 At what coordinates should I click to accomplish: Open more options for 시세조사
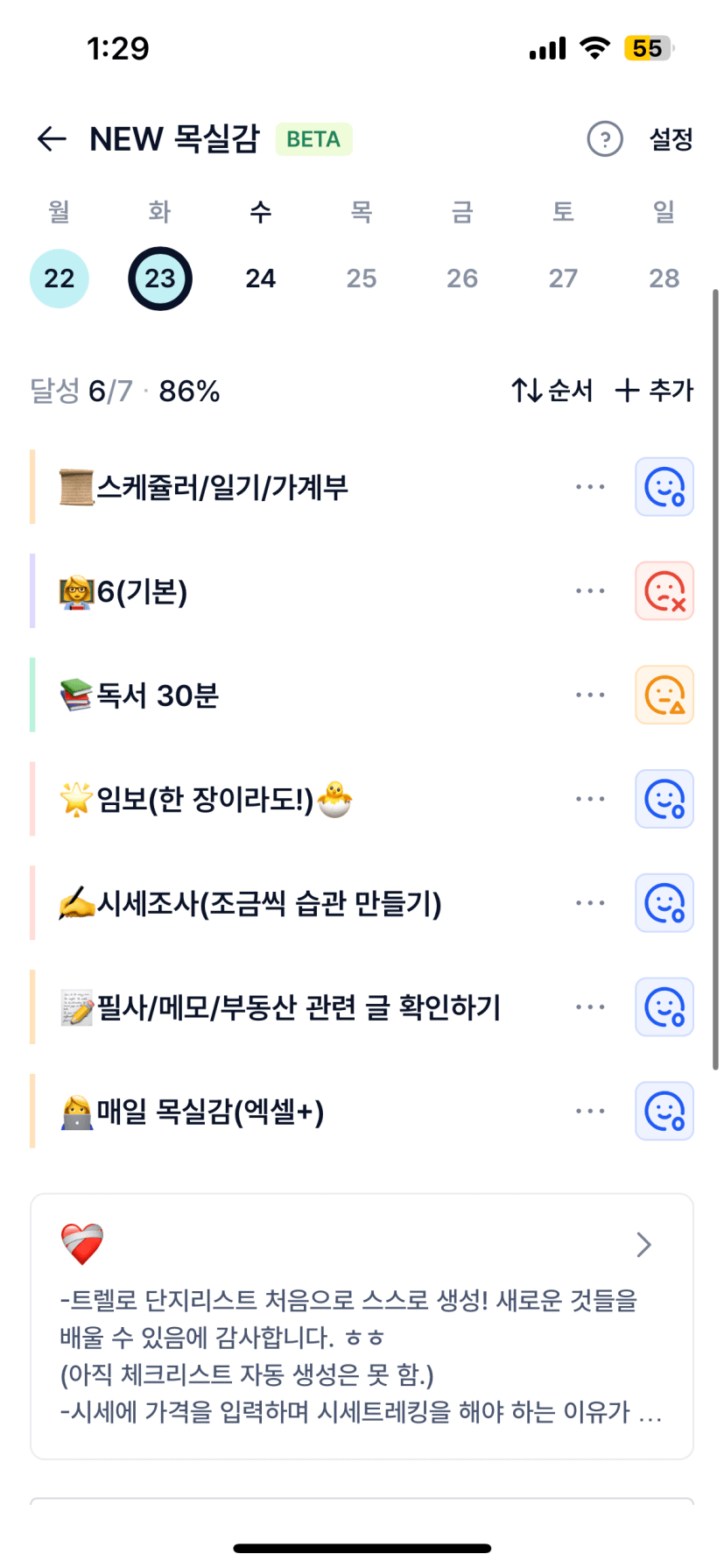590,903
